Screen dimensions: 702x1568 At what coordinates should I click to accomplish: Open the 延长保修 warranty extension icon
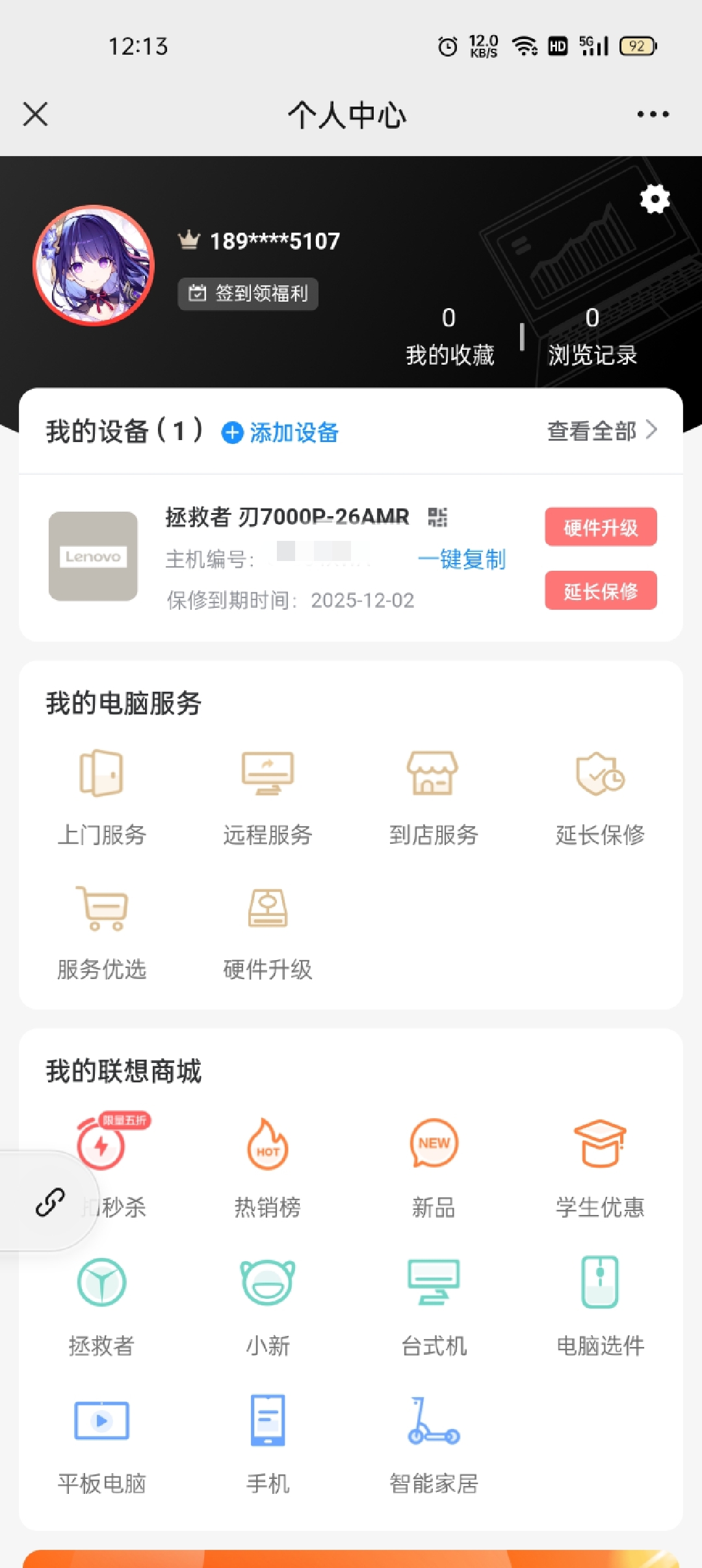pos(599,777)
